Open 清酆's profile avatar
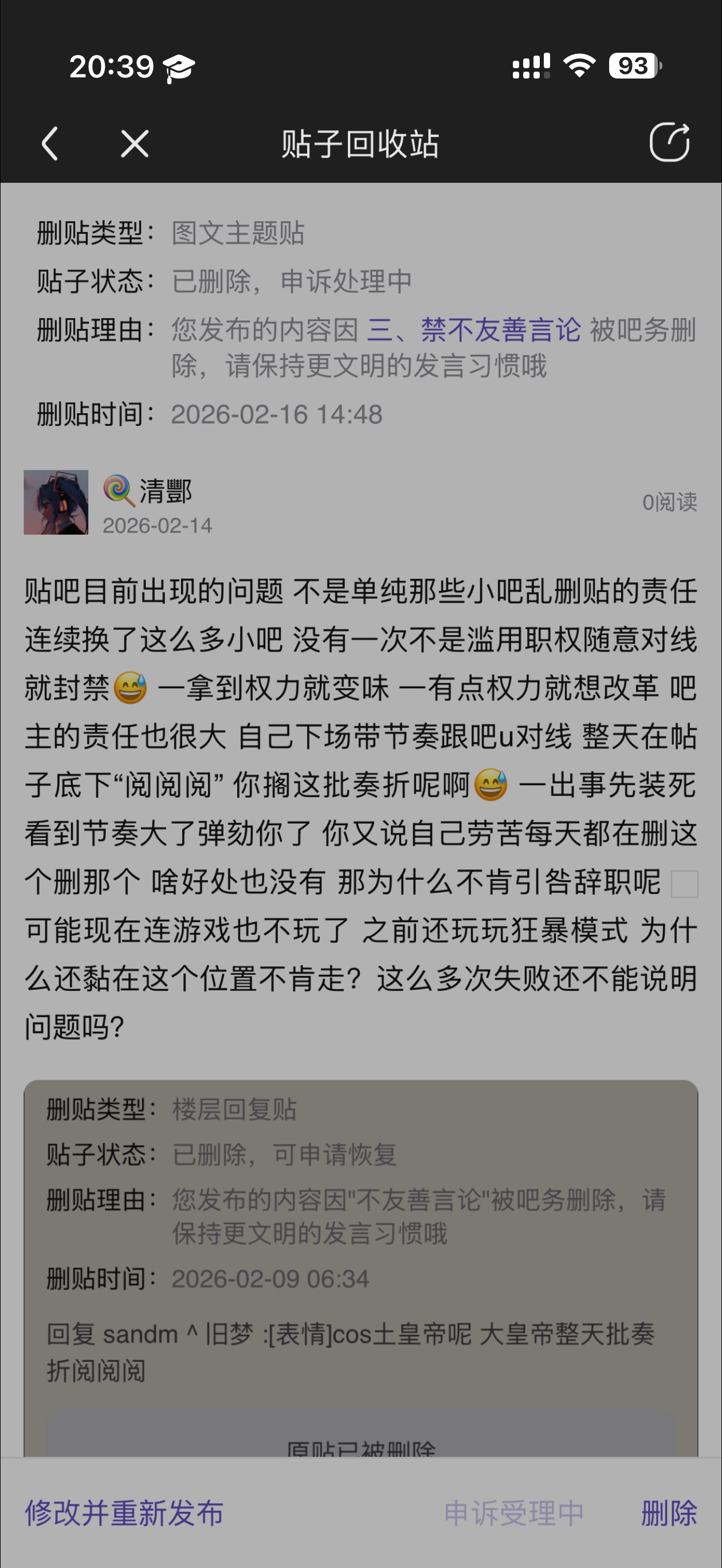722x1568 pixels. 56,502
